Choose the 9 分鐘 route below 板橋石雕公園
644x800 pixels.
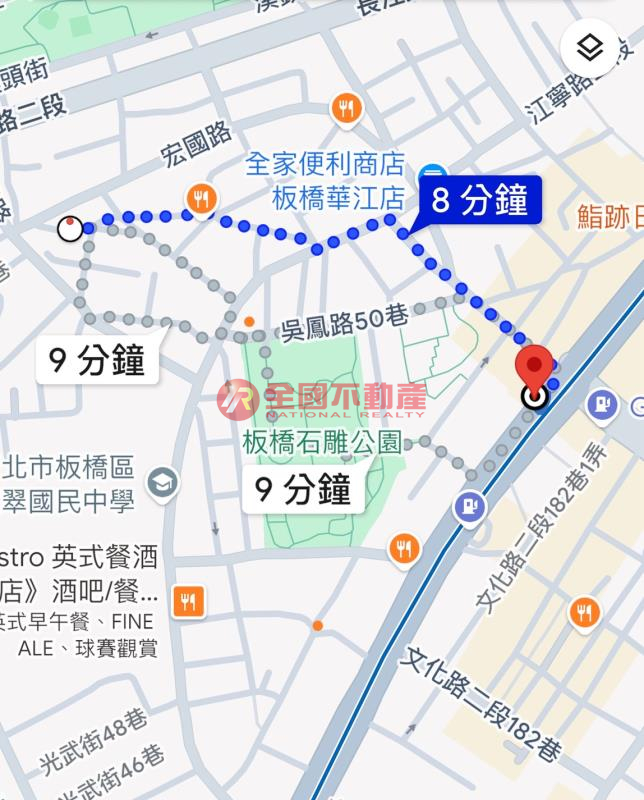click(303, 490)
